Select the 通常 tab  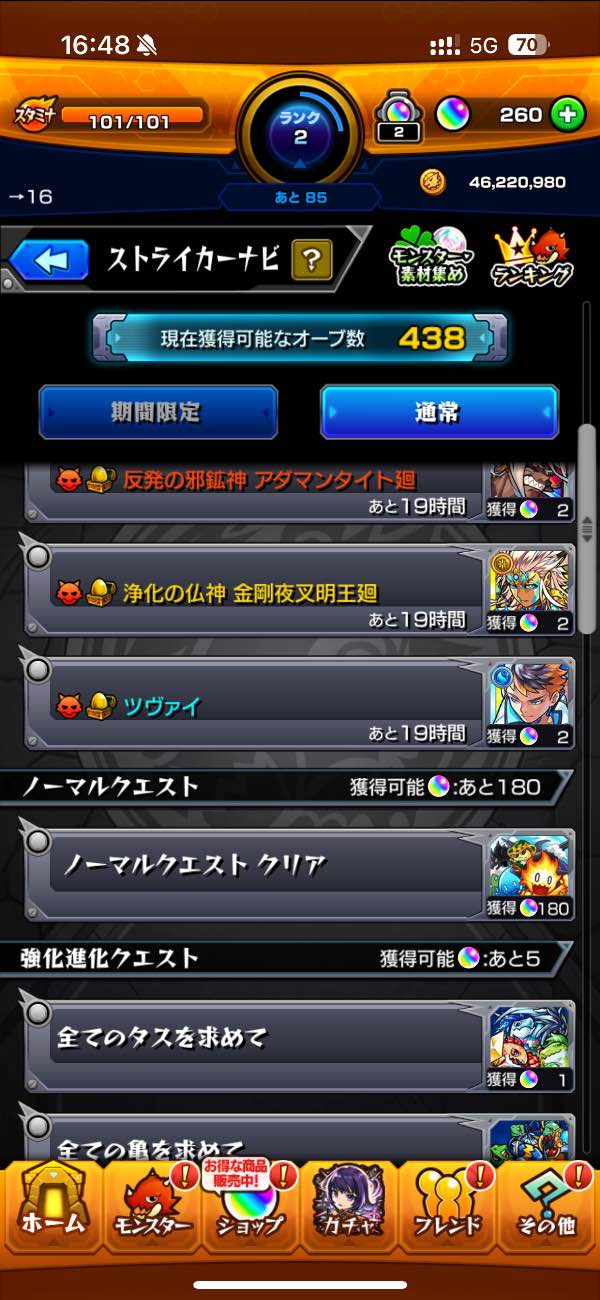coord(438,412)
